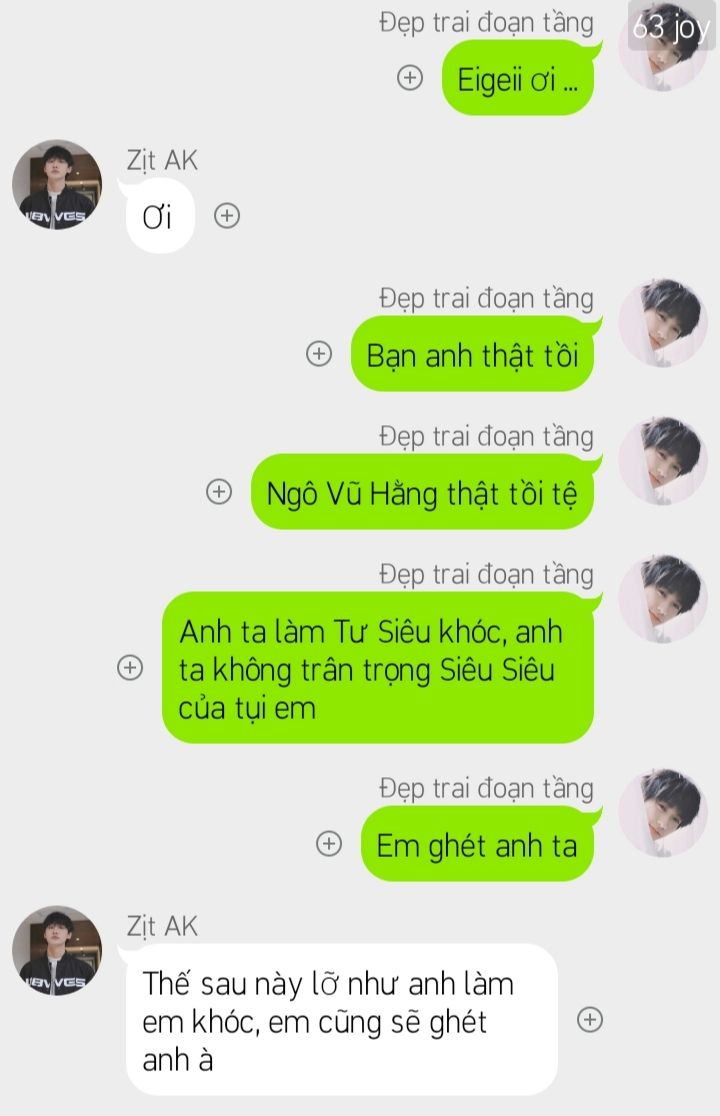The image size is (720, 1116).
Task: Open Zịt AK's avatar by the last message
Action: click(x=57, y=951)
